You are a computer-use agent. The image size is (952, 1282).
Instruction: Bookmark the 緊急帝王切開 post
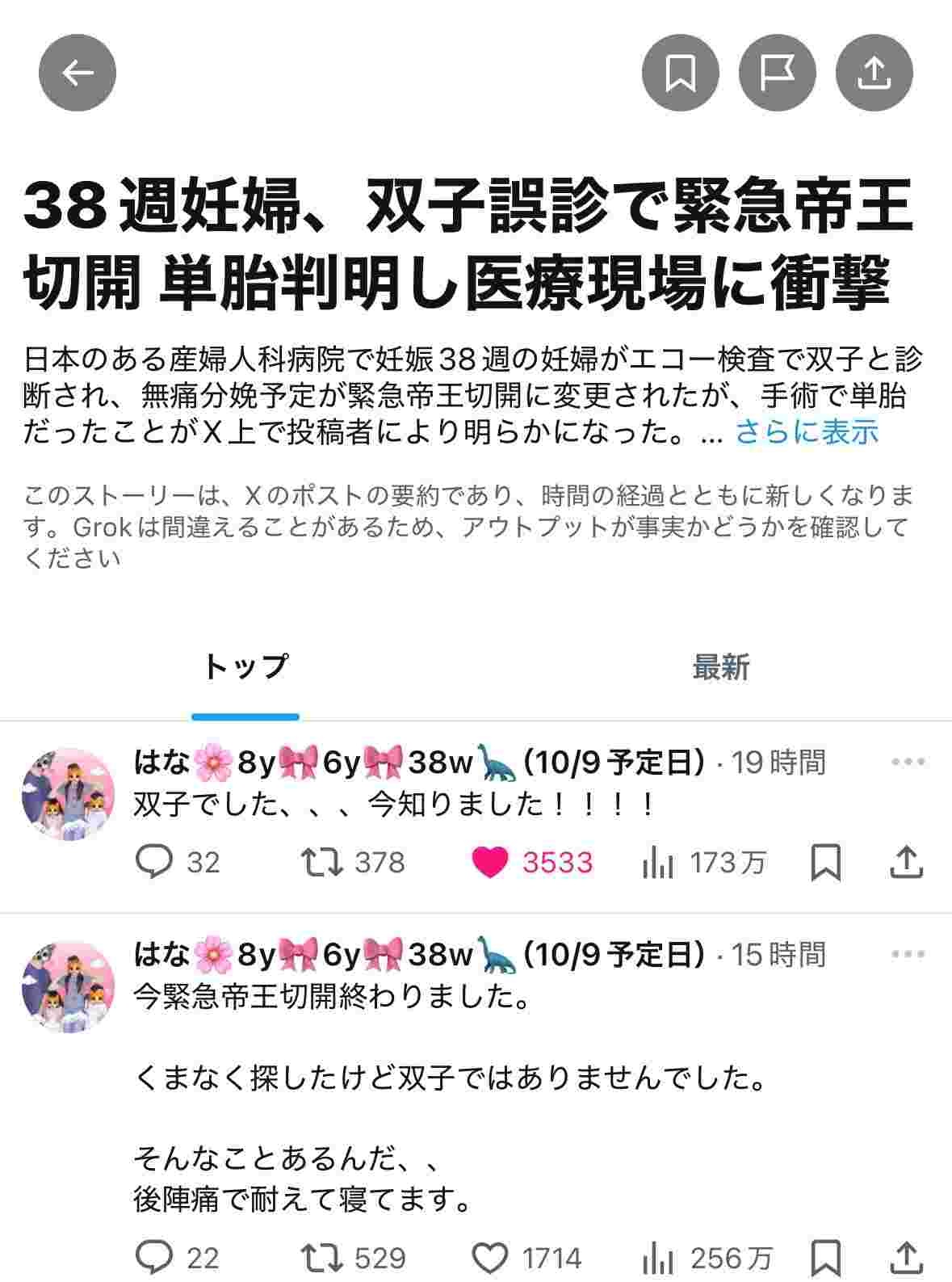click(x=825, y=1257)
